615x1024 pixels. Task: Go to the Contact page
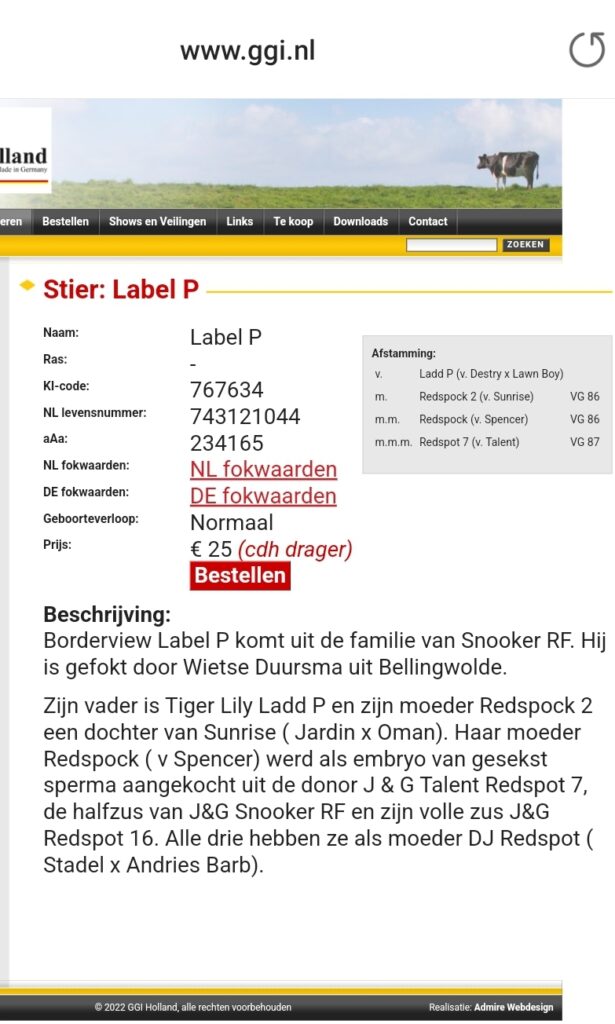[x=428, y=221]
